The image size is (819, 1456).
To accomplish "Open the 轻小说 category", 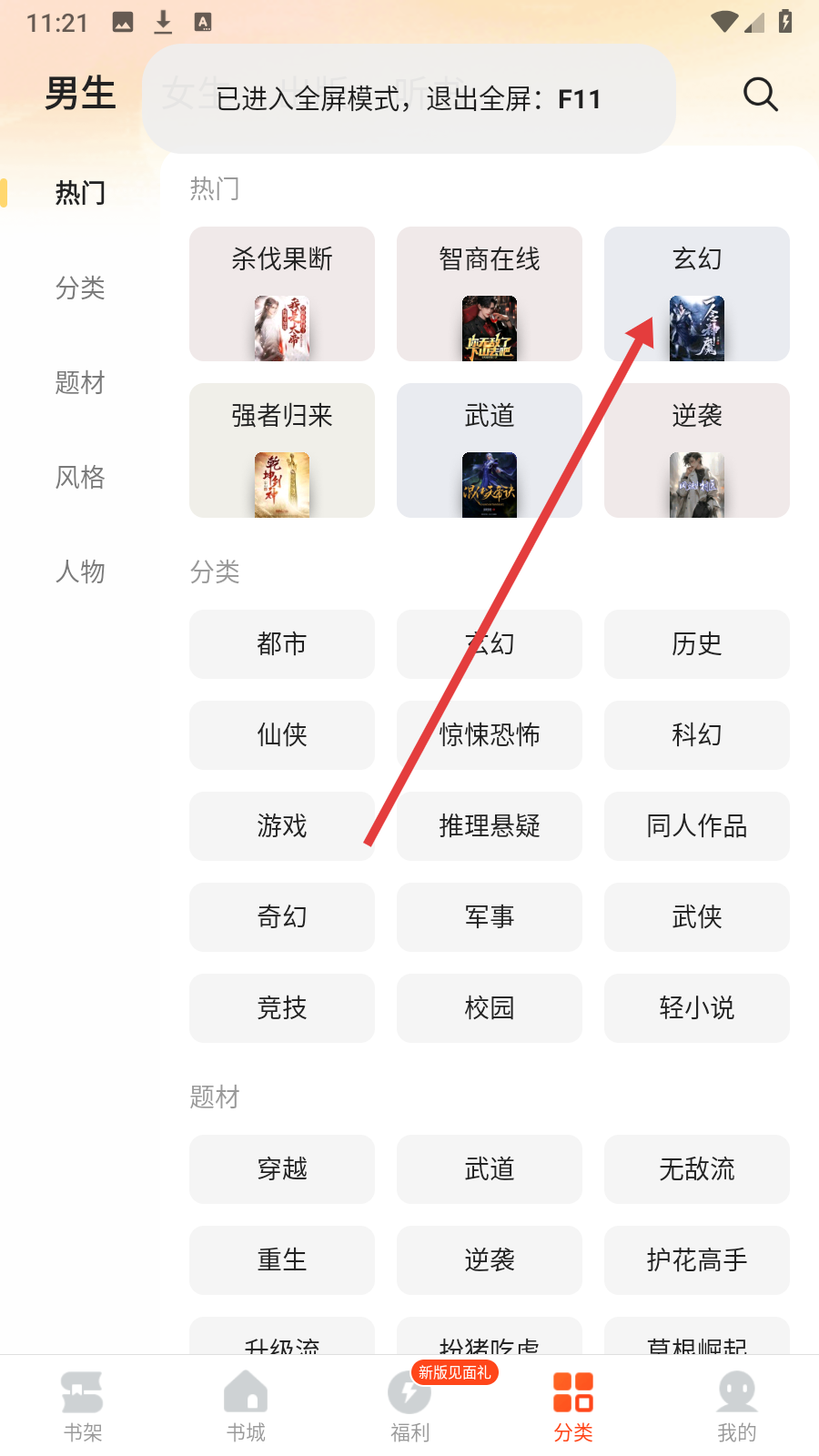I will click(x=697, y=1008).
